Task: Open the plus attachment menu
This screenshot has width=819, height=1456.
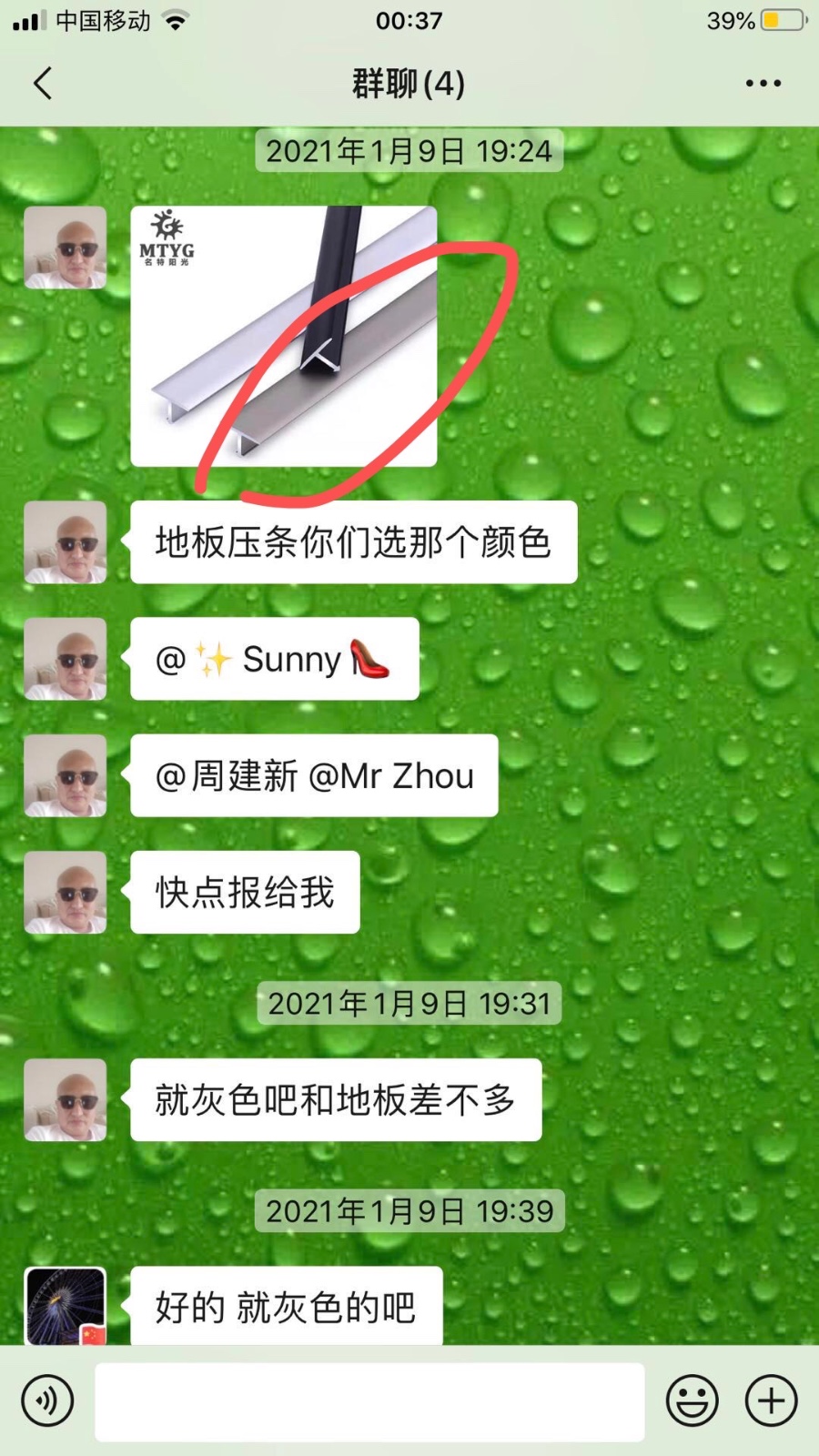Action: coord(771,1400)
